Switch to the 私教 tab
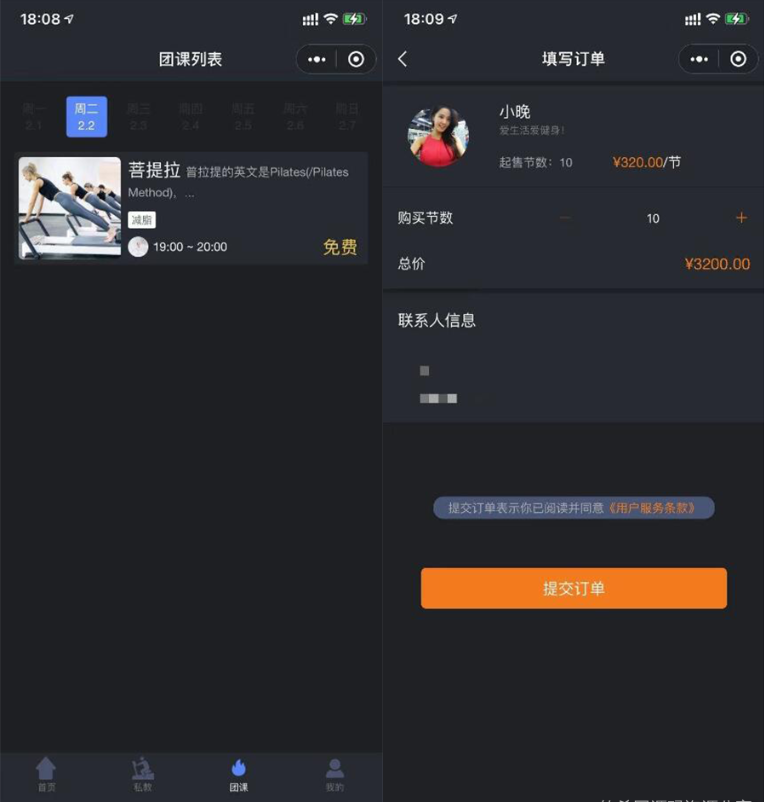Viewport: 764px width, 802px height. [142, 774]
